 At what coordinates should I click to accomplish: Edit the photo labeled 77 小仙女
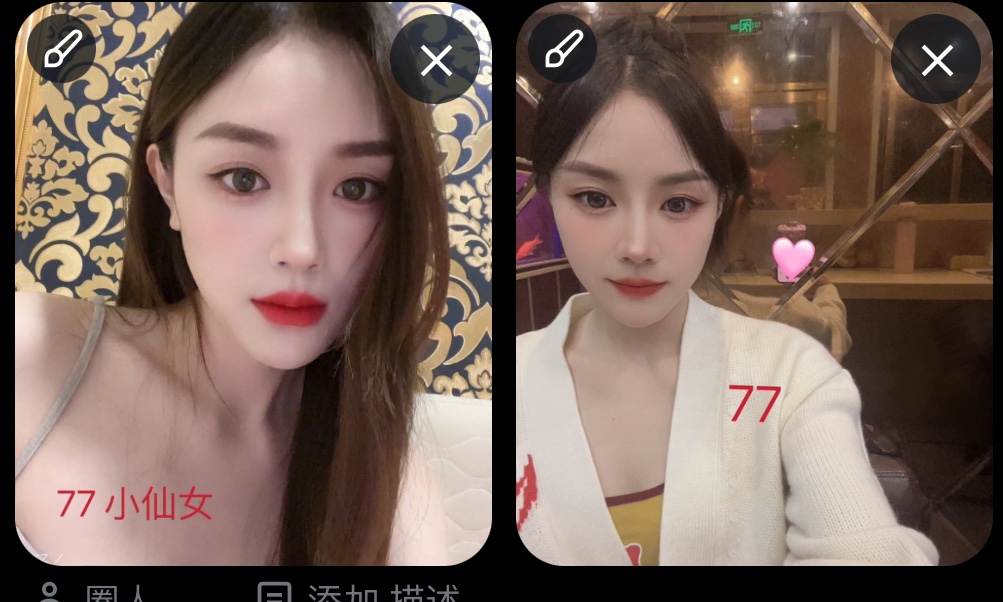61,48
